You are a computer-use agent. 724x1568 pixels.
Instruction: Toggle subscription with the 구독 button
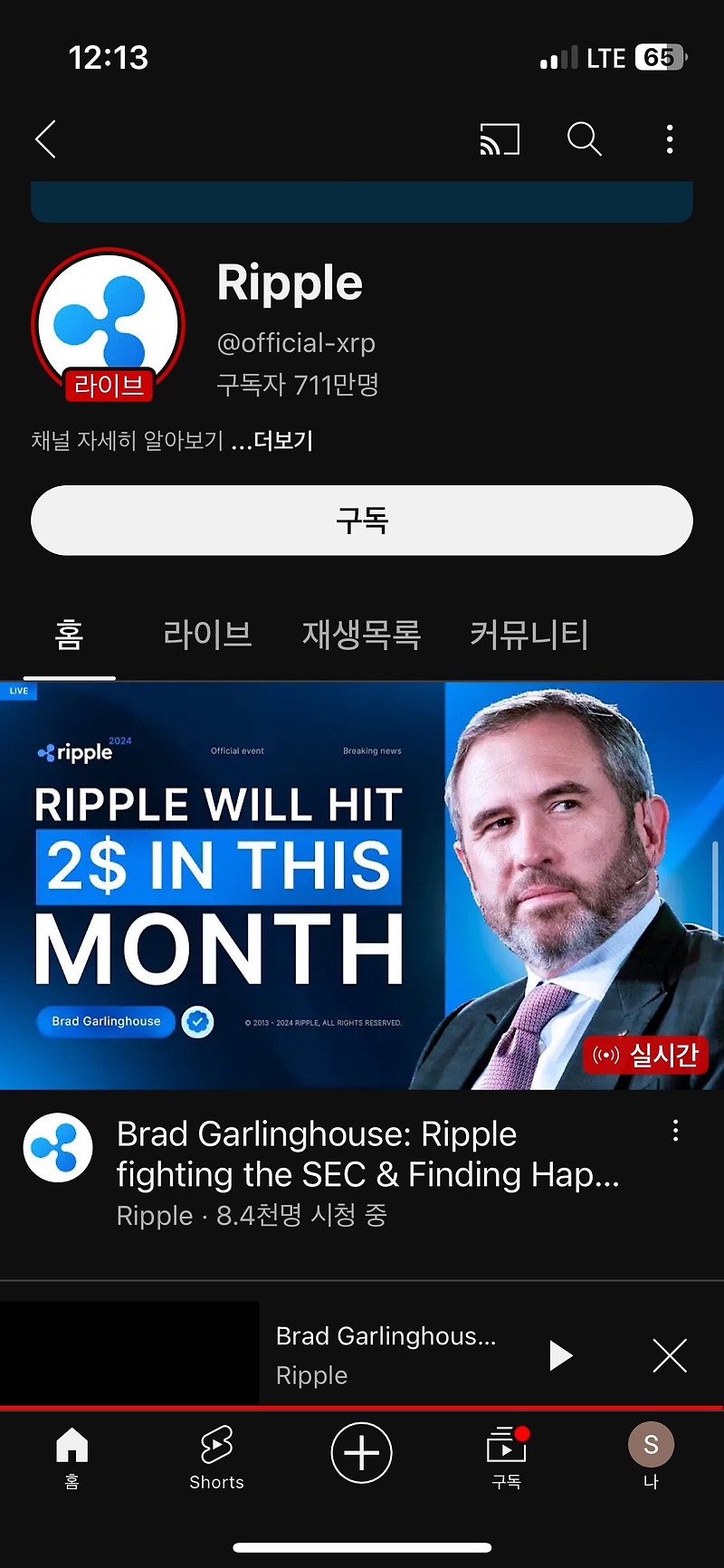pos(362,520)
